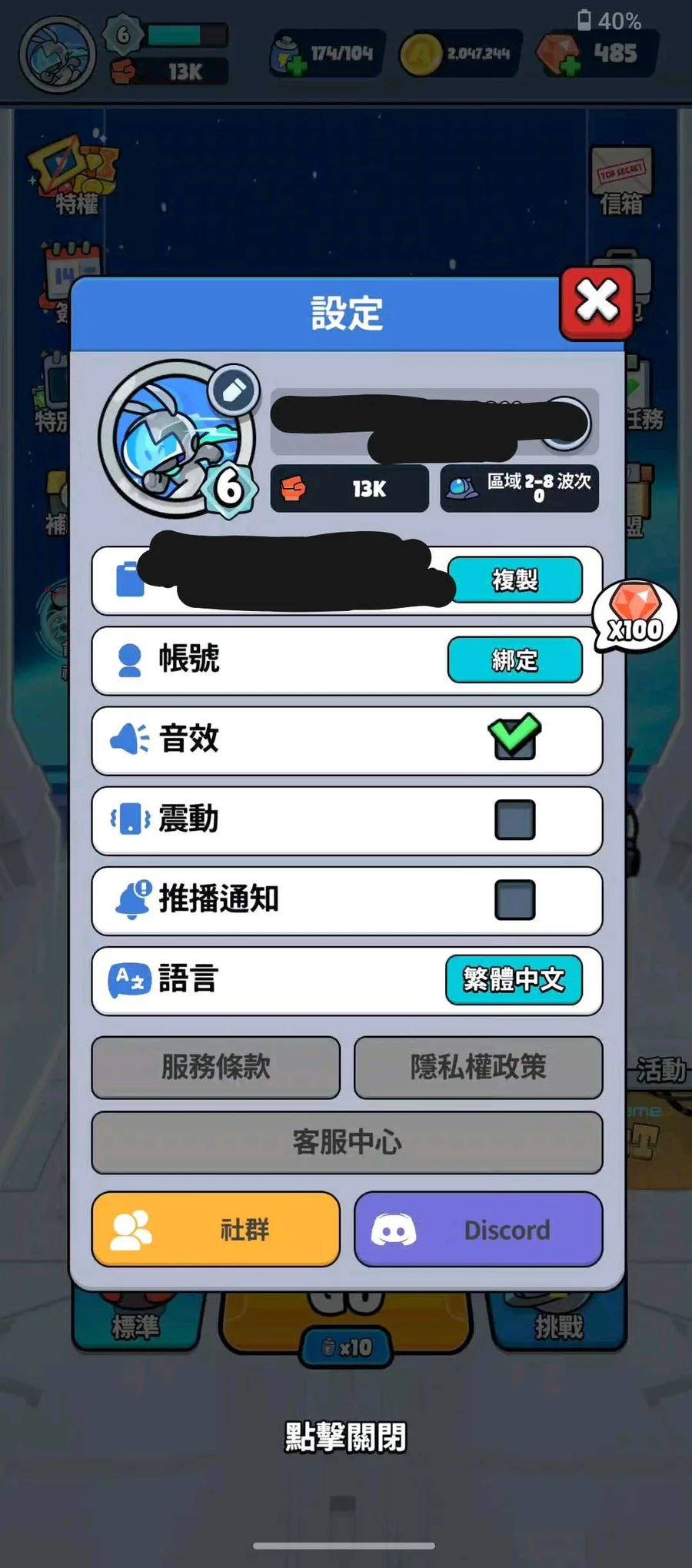692x1568 pixels.
Task: Turn off the 音效 sound effects checkbox
Action: pos(514,739)
